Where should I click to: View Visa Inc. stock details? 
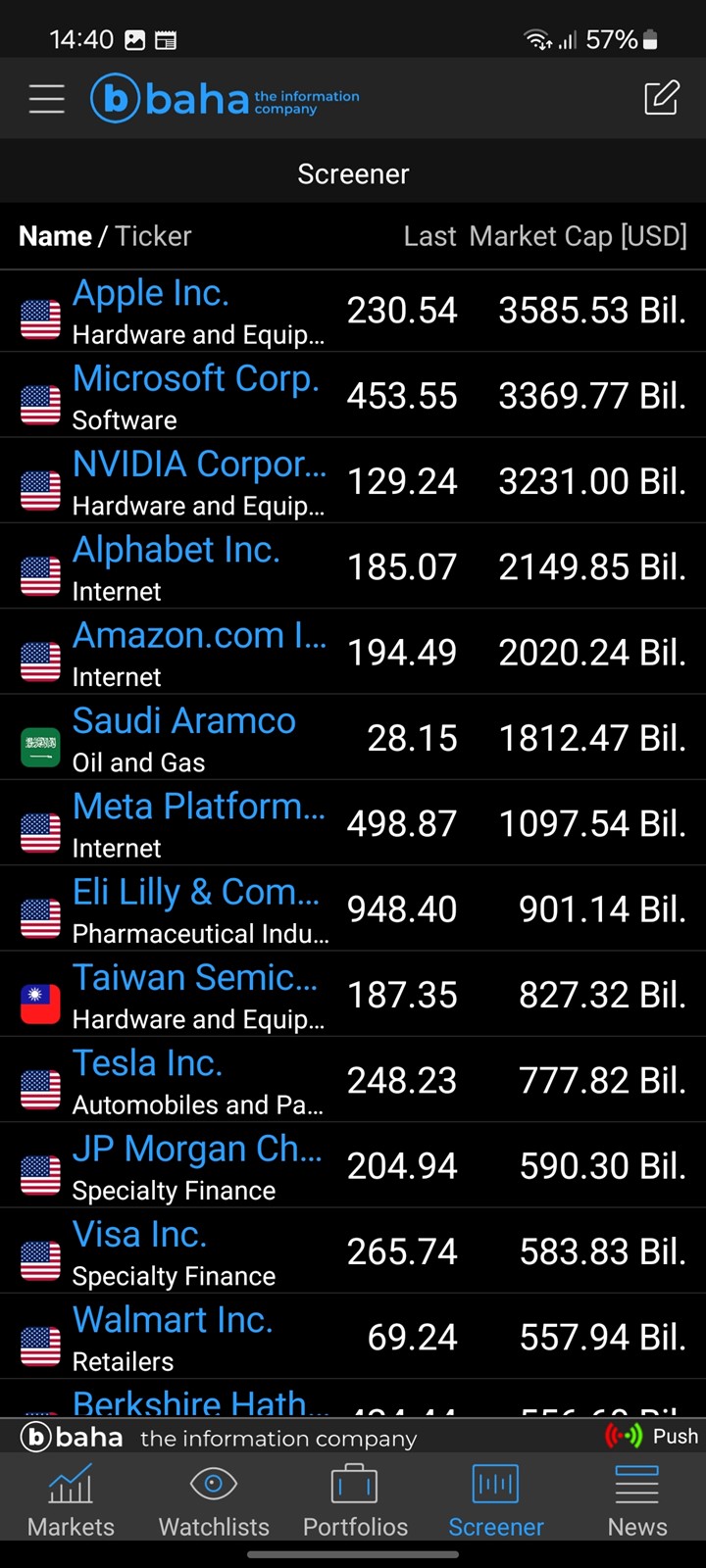click(x=353, y=1251)
